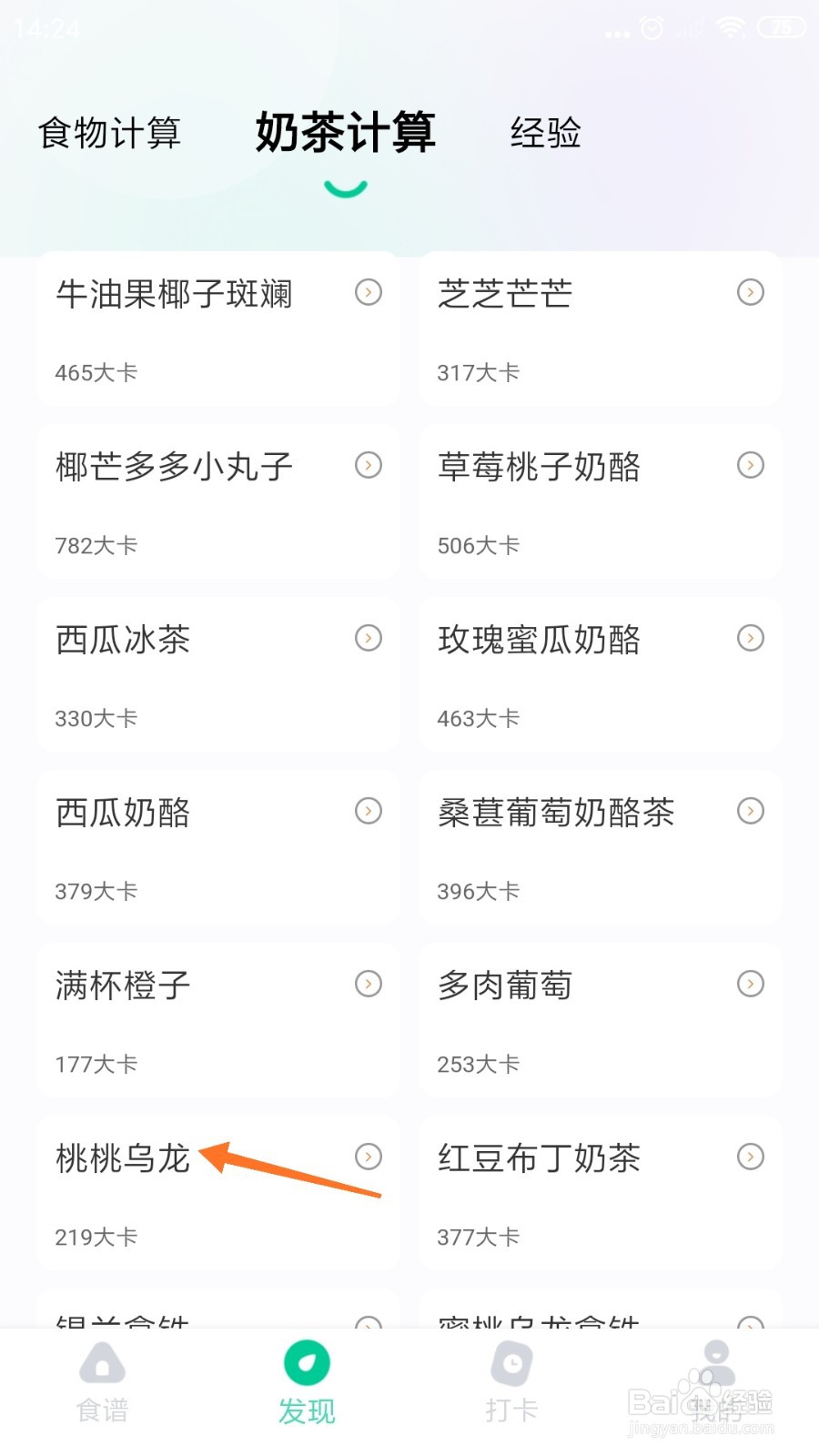This screenshot has width=819, height=1456.
Task: Tap the 打卡 check-in icon
Action: tap(511, 1383)
